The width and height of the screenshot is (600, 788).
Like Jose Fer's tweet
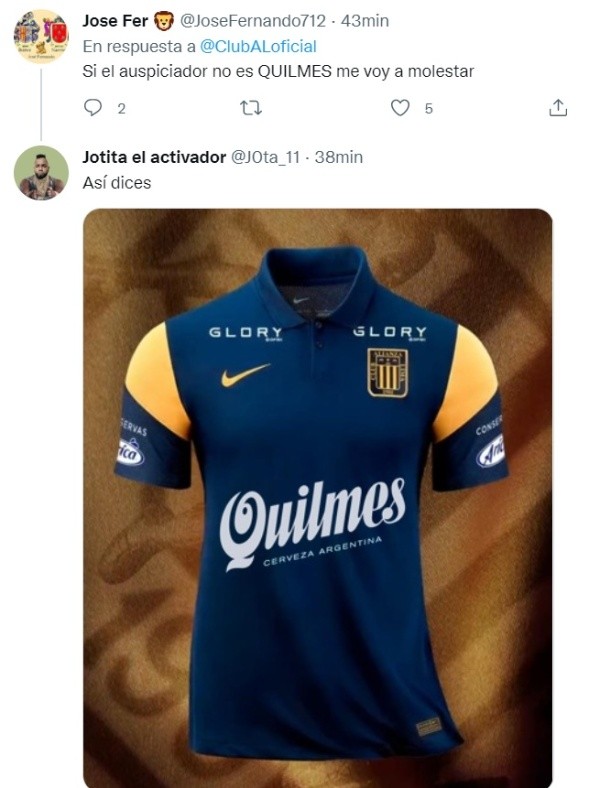pyautogui.click(x=400, y=108)
